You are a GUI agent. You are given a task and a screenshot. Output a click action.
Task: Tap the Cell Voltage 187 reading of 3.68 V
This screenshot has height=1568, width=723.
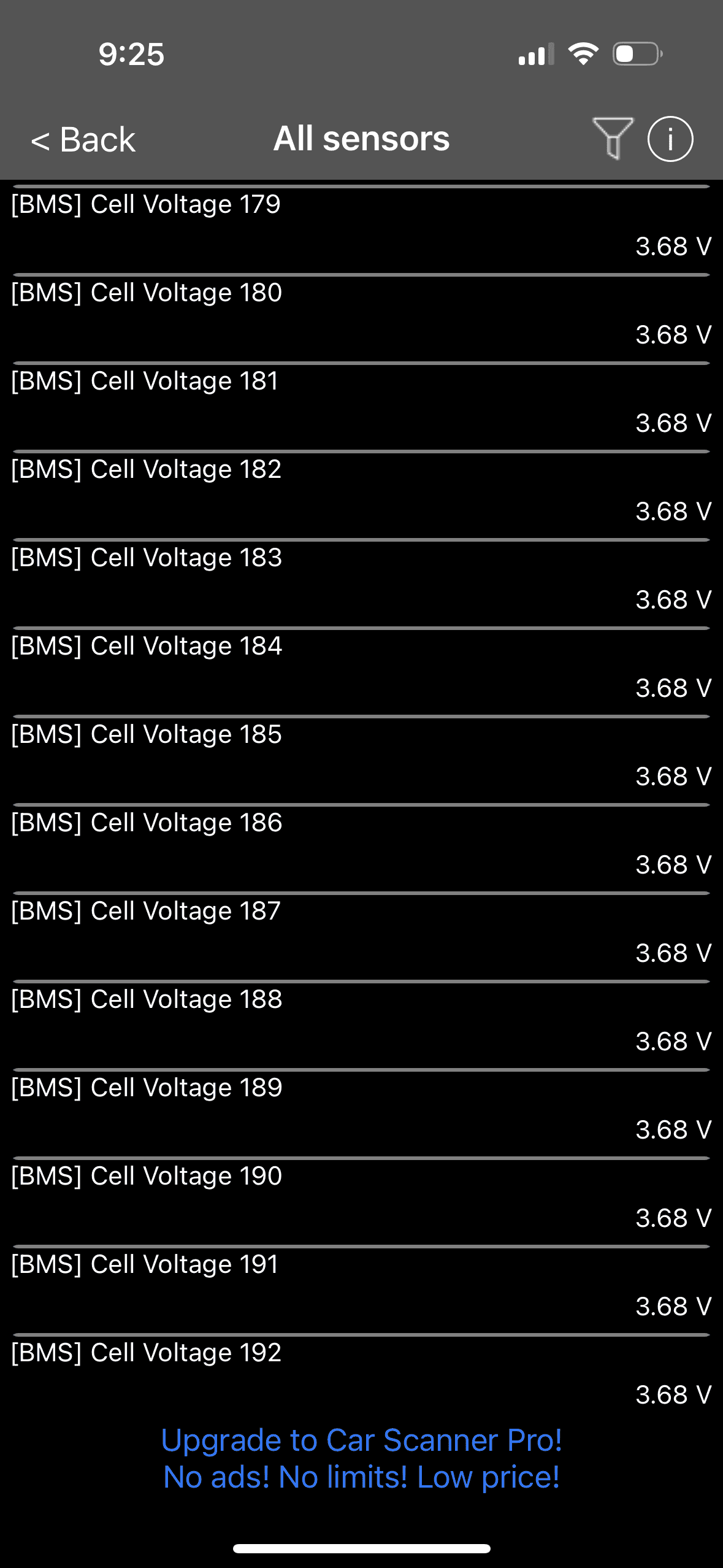673,953
